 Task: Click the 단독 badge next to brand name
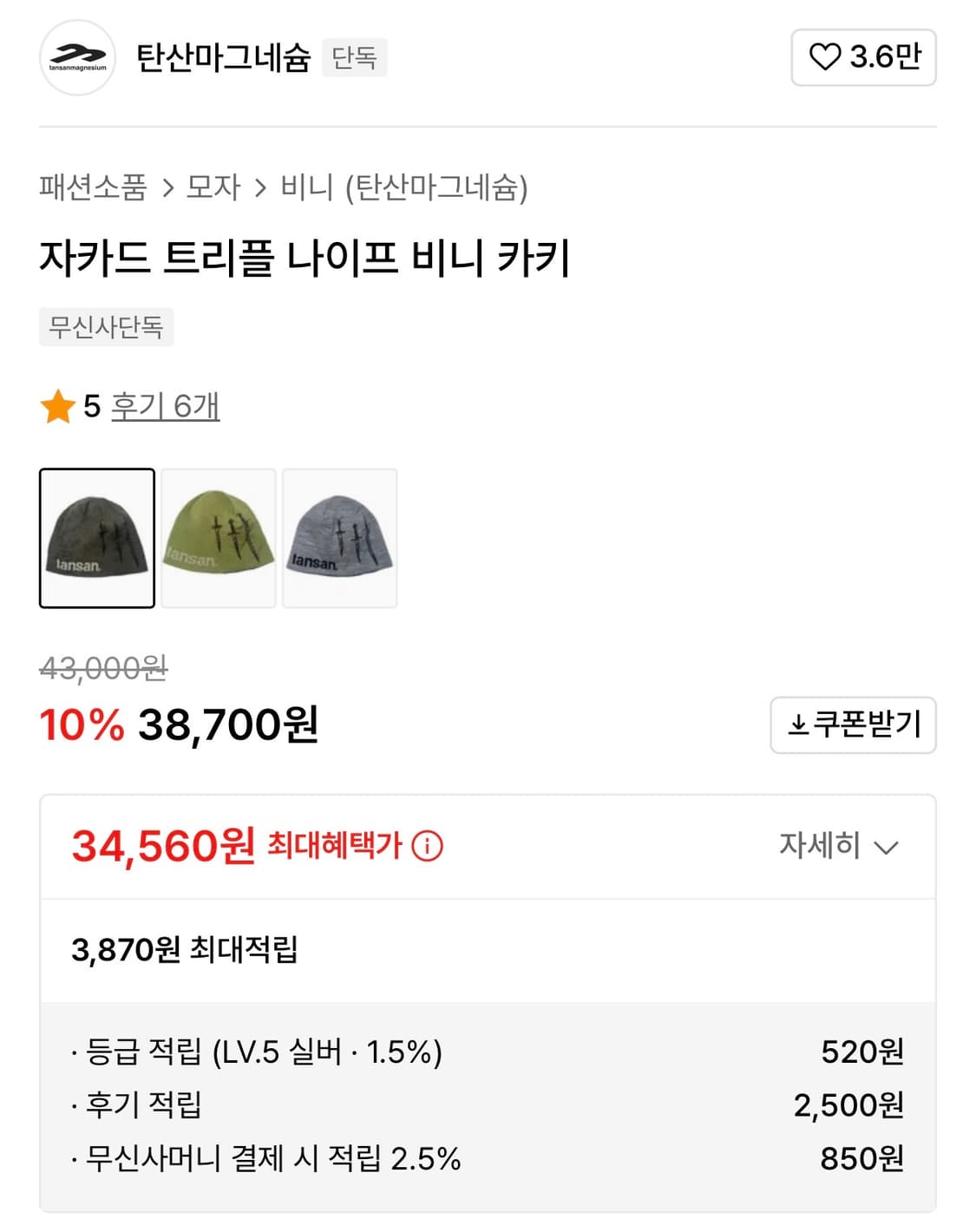(x=354, y=59)
